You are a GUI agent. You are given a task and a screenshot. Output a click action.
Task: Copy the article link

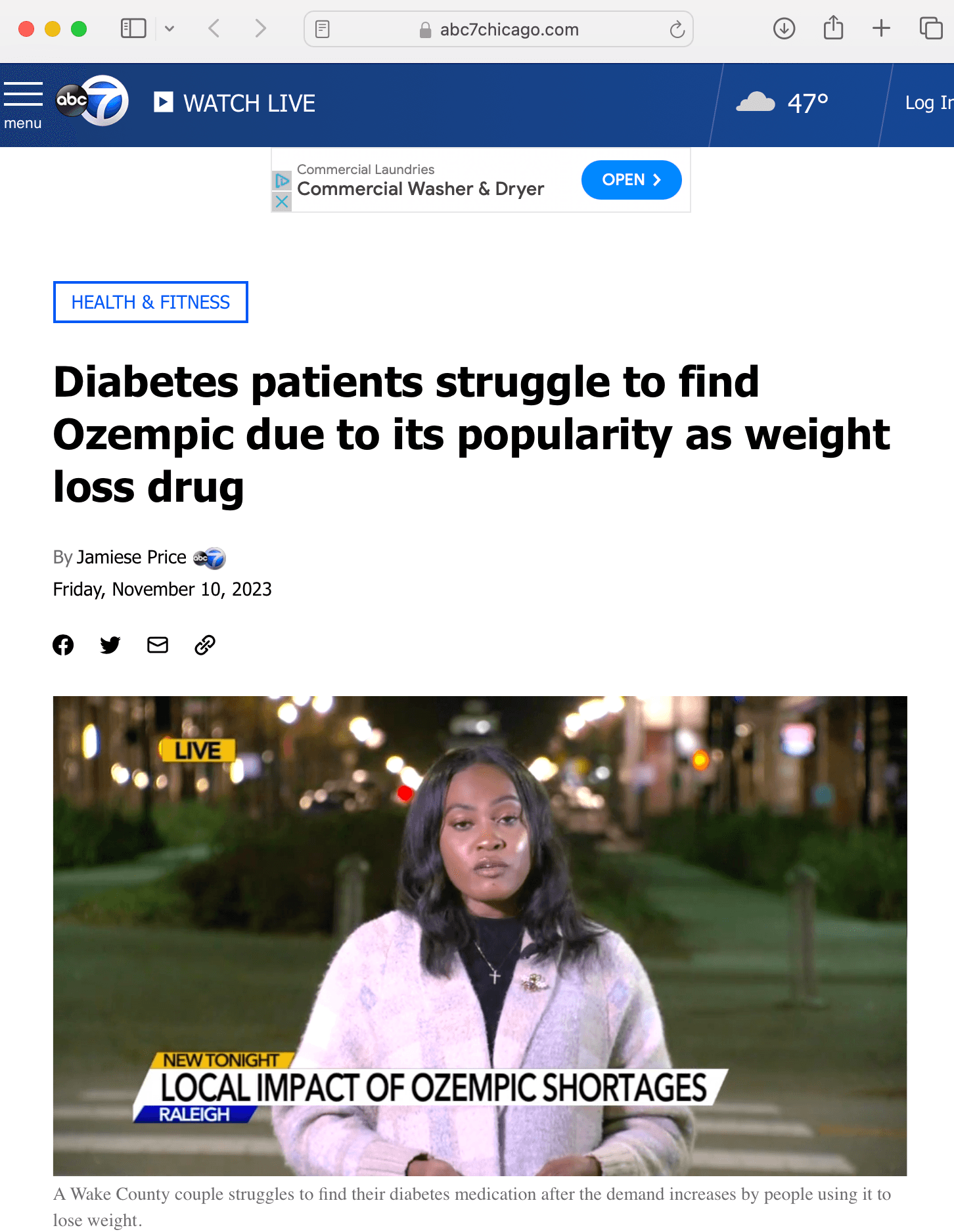pyautogui.click(x=205, y=645)
